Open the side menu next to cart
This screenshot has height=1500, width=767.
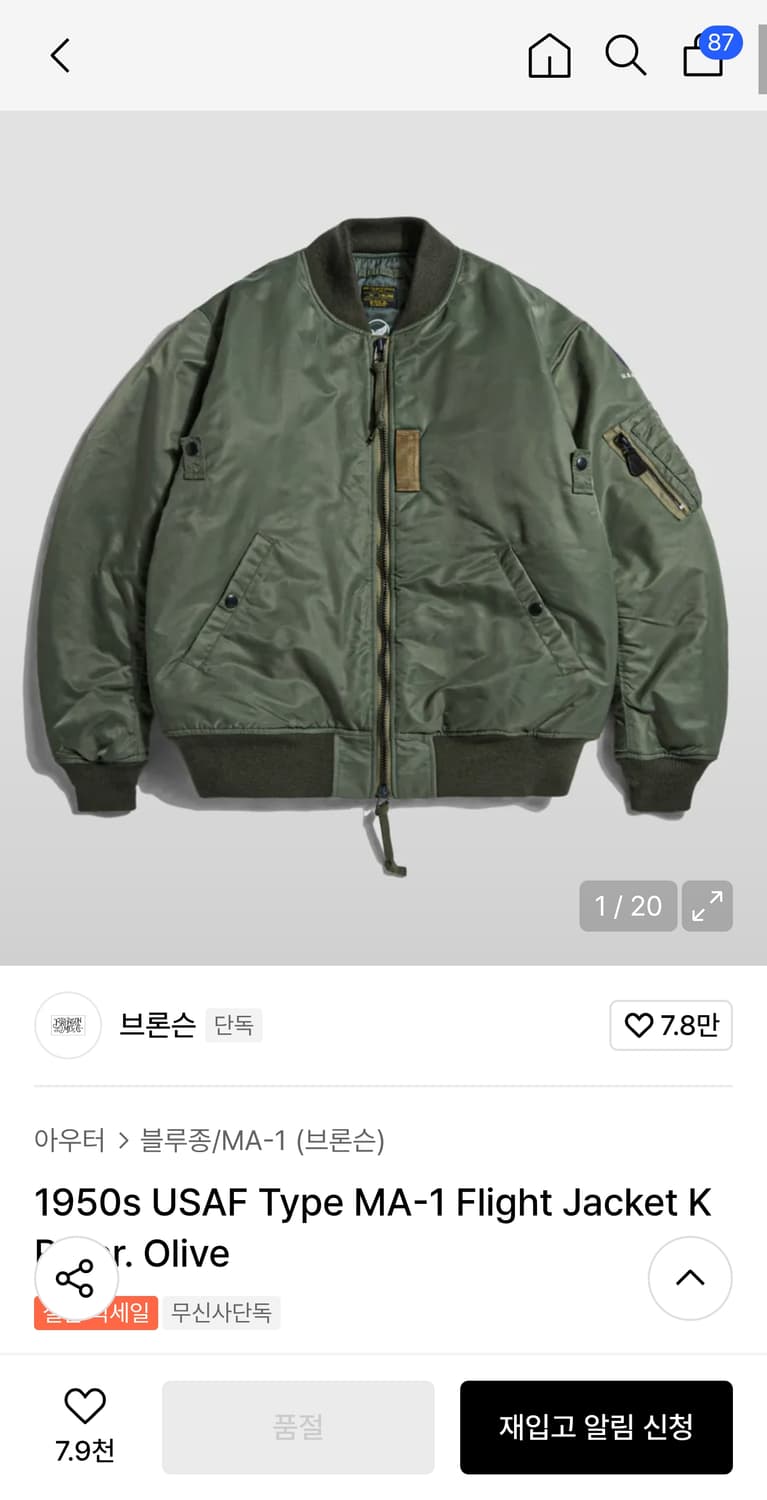762,57
